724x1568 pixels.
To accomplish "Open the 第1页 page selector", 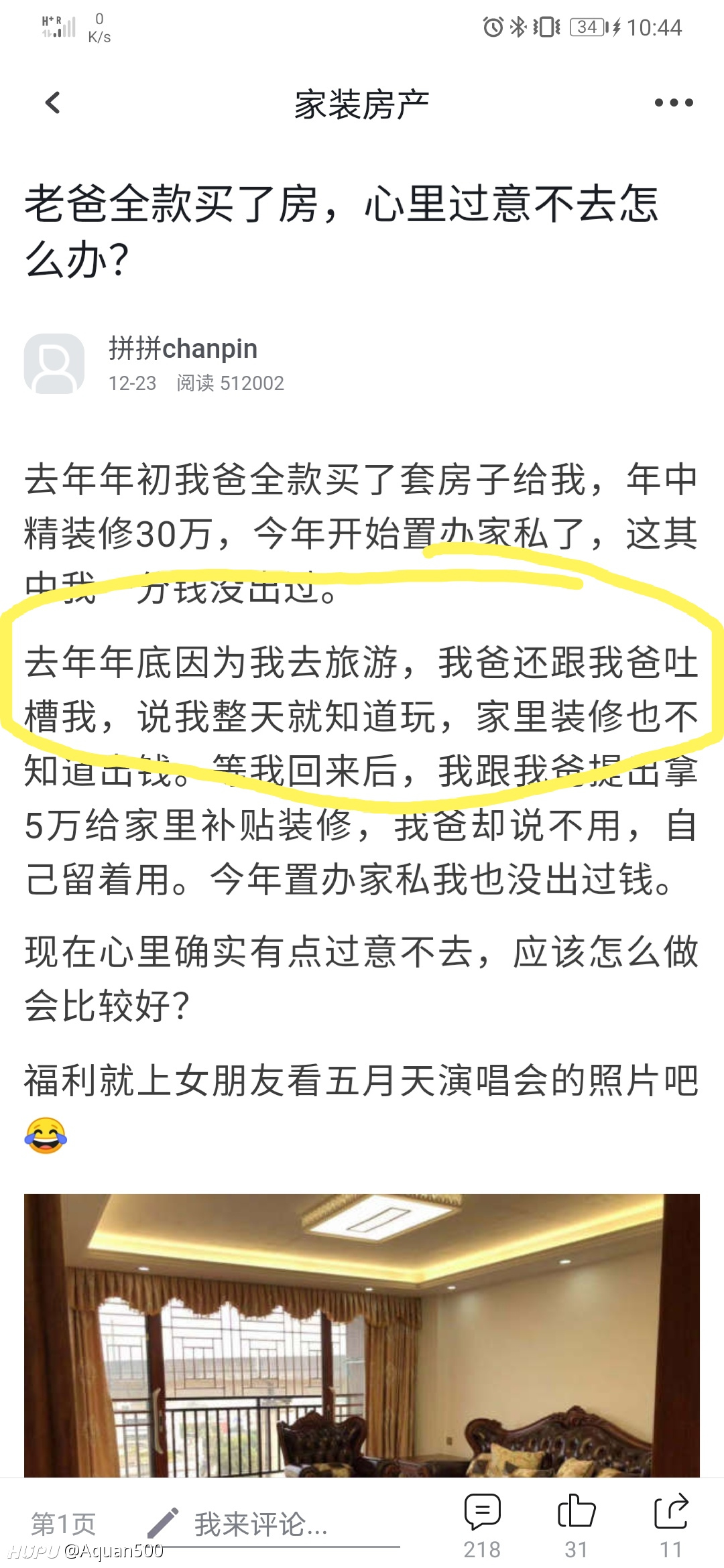I will 64,1523.
